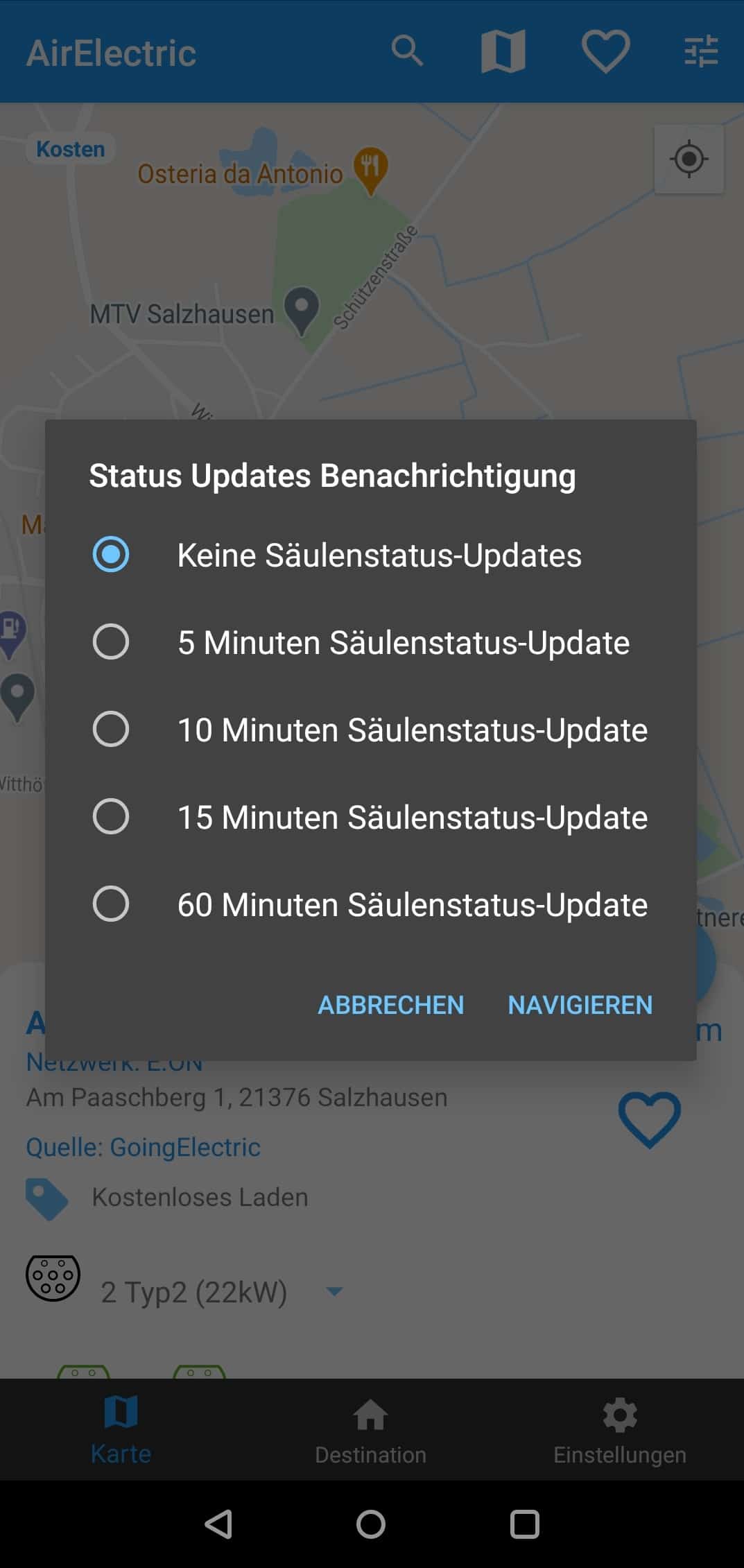Go back with system back button
744x1568 pixels.
click(x=218, y=1524)
